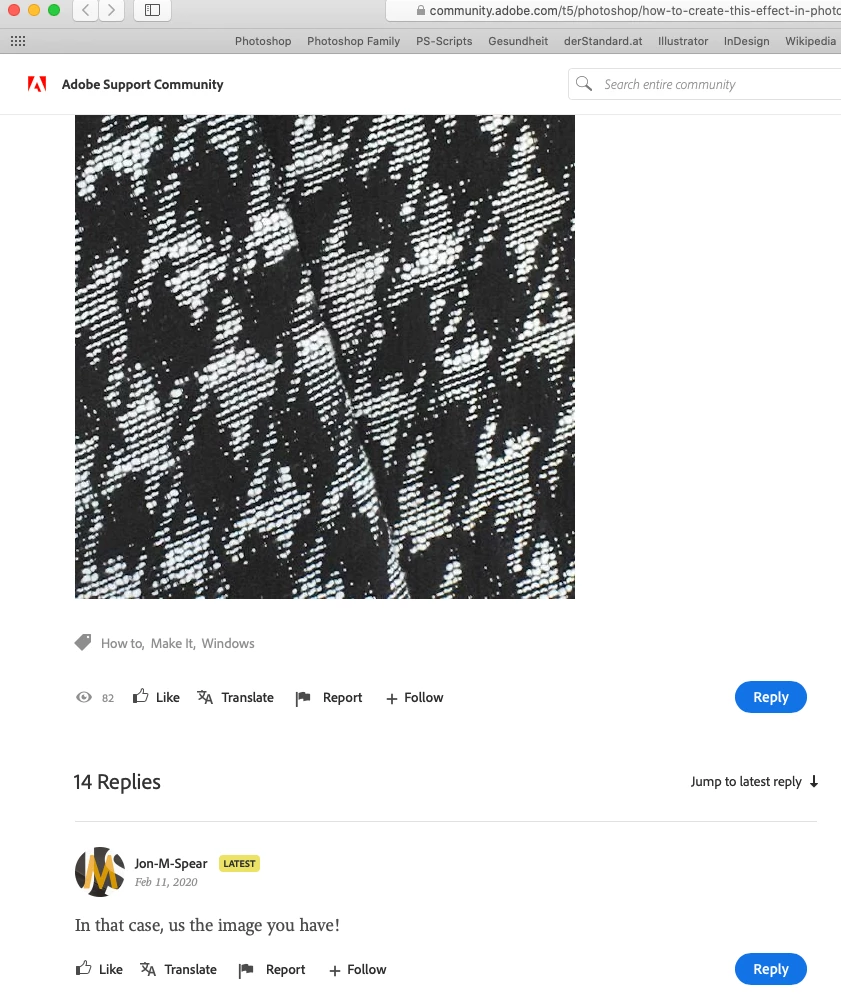Open Jon-M-Spear's profile

pyautogui.click(x=170, y=863)
